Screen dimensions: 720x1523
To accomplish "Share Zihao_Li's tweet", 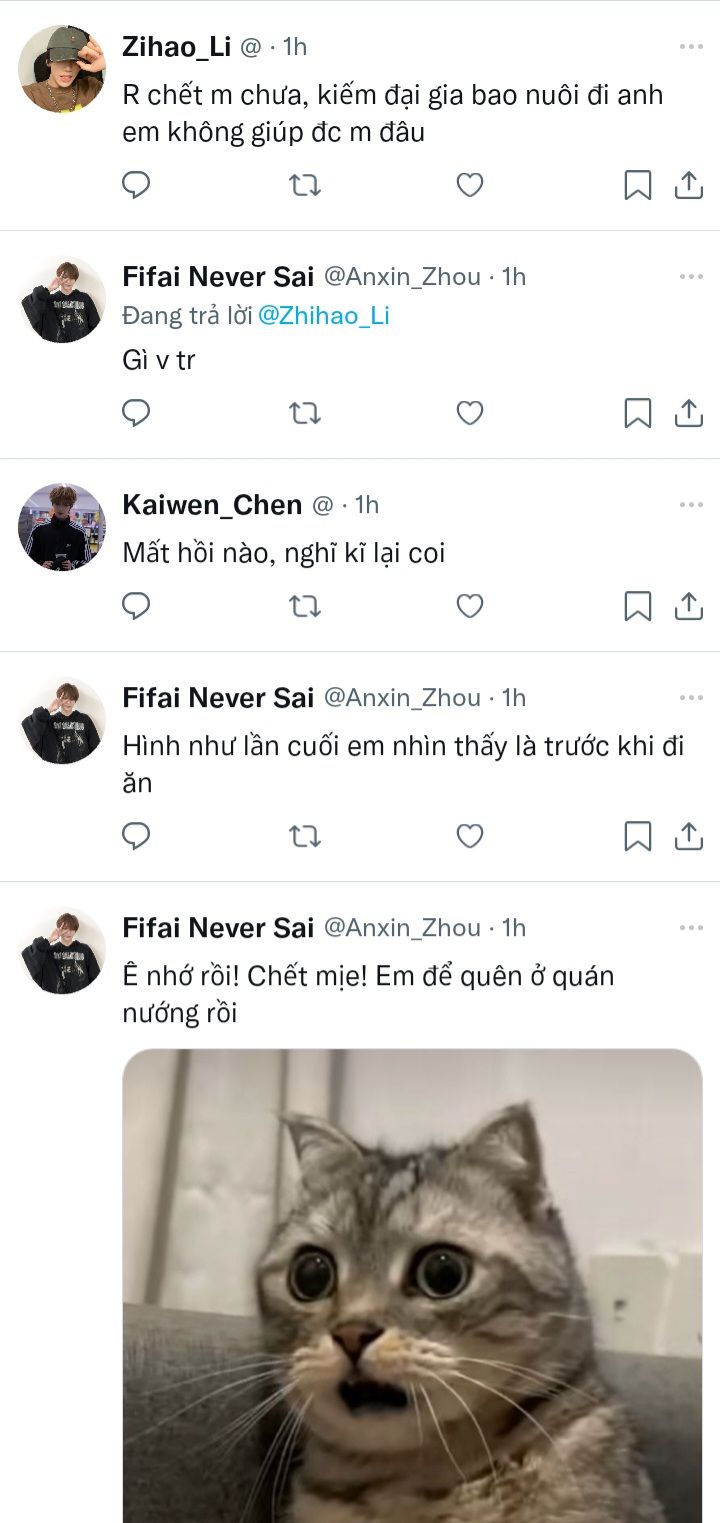I will click(x=689, y=185).
